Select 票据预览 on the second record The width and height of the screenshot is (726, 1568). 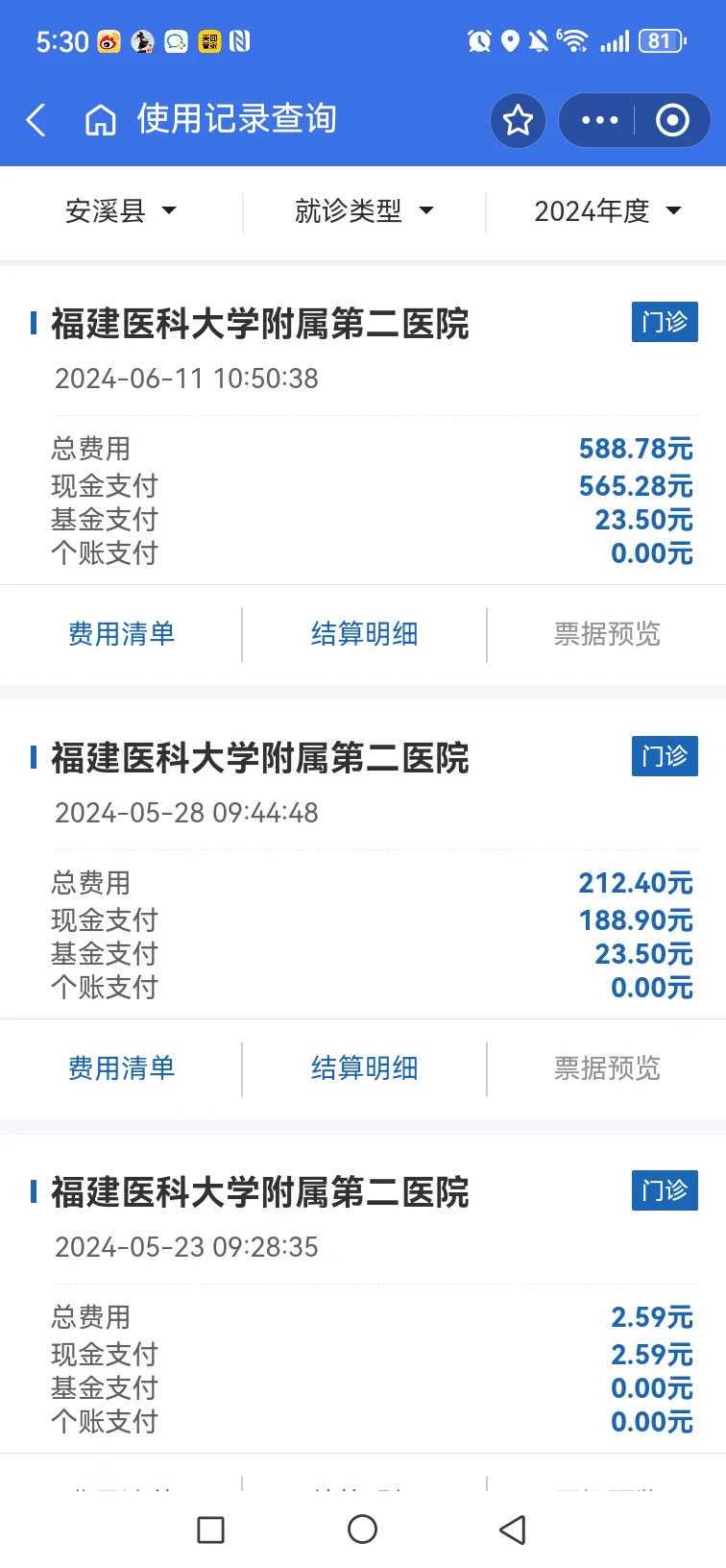606,1068
